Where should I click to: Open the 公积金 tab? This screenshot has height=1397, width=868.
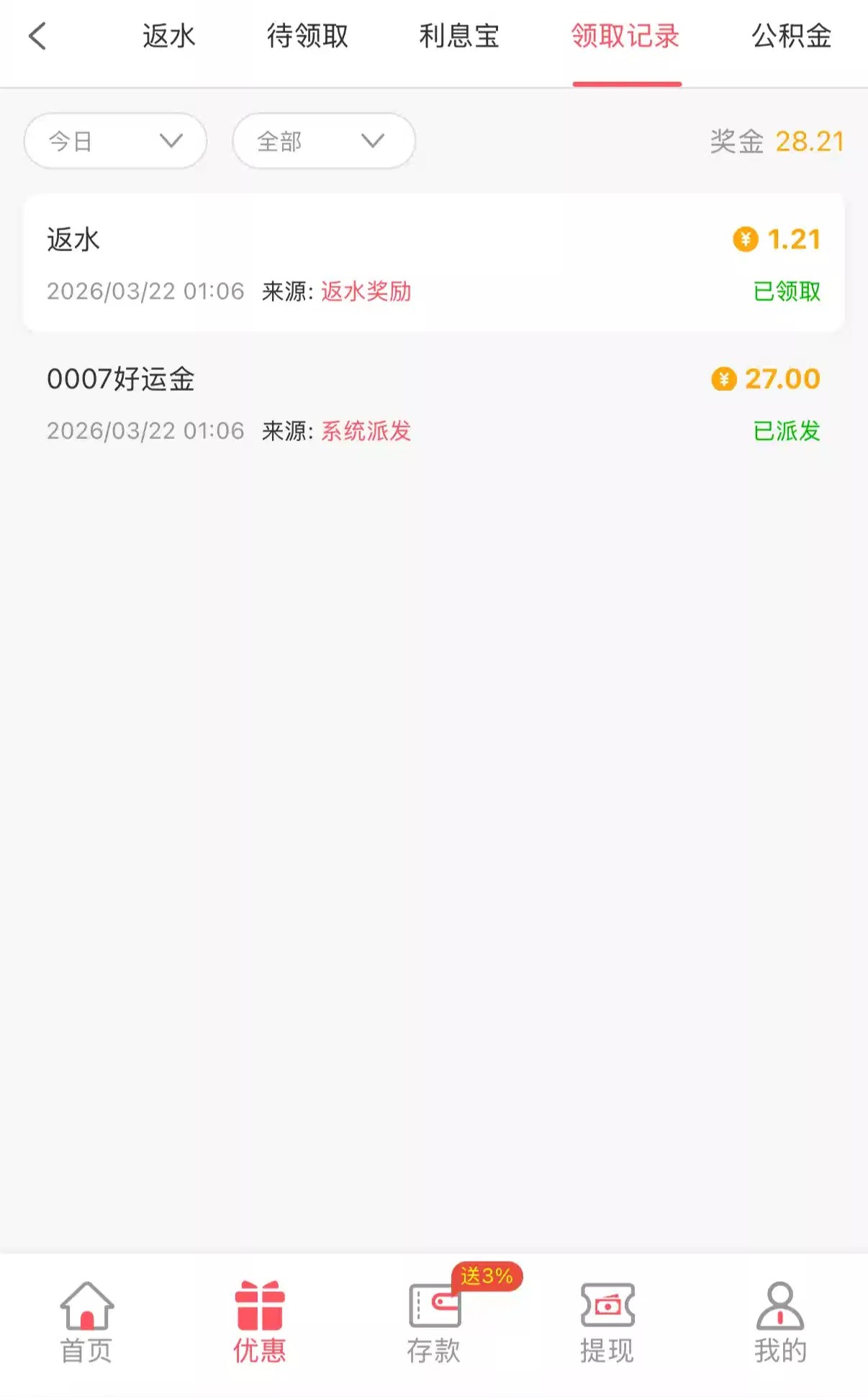(791, 36)
